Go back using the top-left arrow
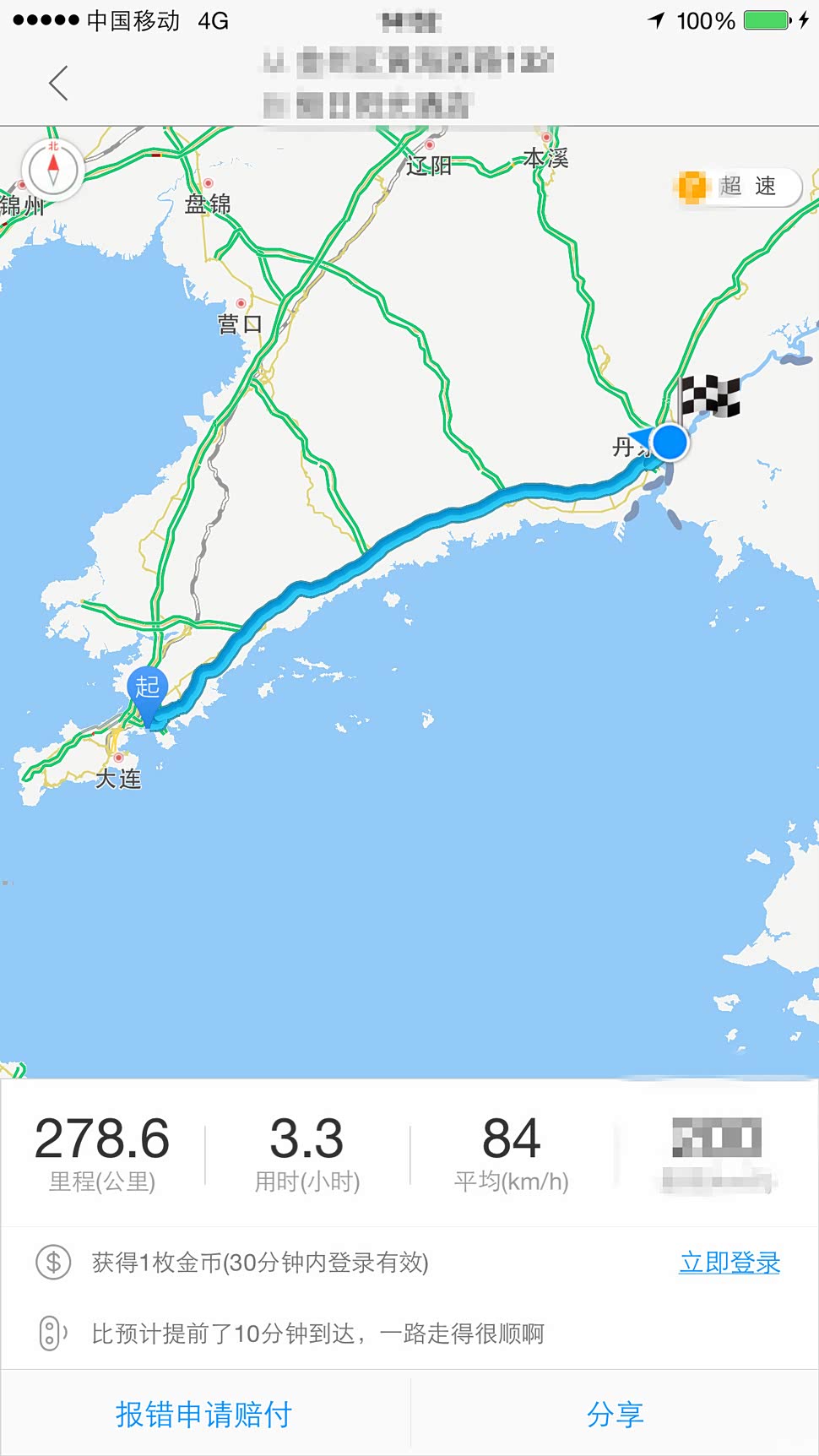The height and width of the screenshot is (1456, 819). point(58,83)
